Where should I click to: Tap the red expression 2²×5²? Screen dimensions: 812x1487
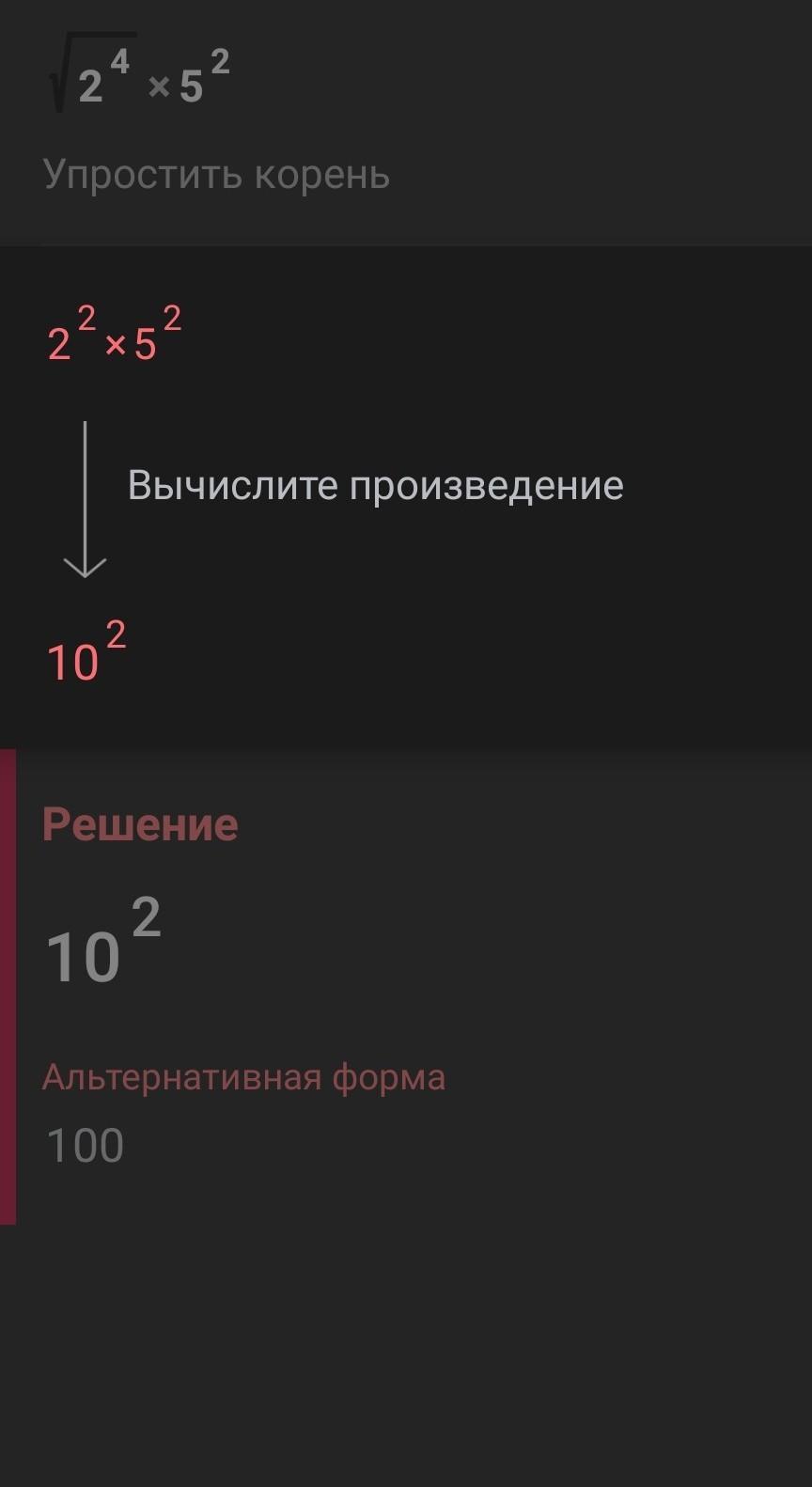click(x=111, y=338)
